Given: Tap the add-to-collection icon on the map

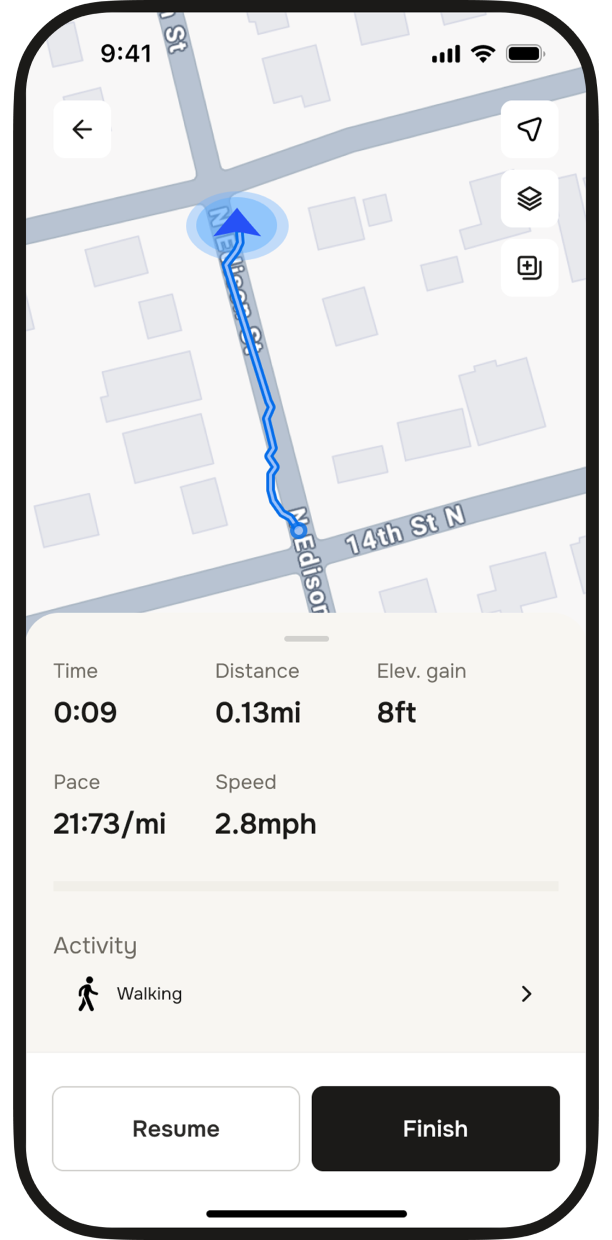Looking at the screenshot, I should tap(529, 267).
